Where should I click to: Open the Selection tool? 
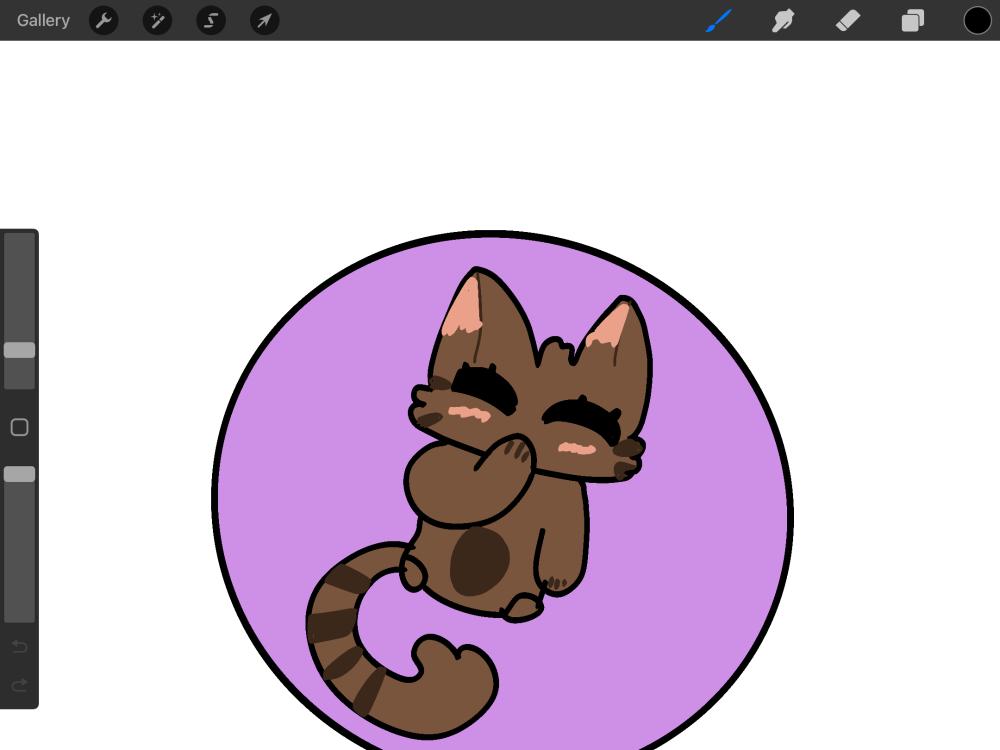tap(211, 20)
